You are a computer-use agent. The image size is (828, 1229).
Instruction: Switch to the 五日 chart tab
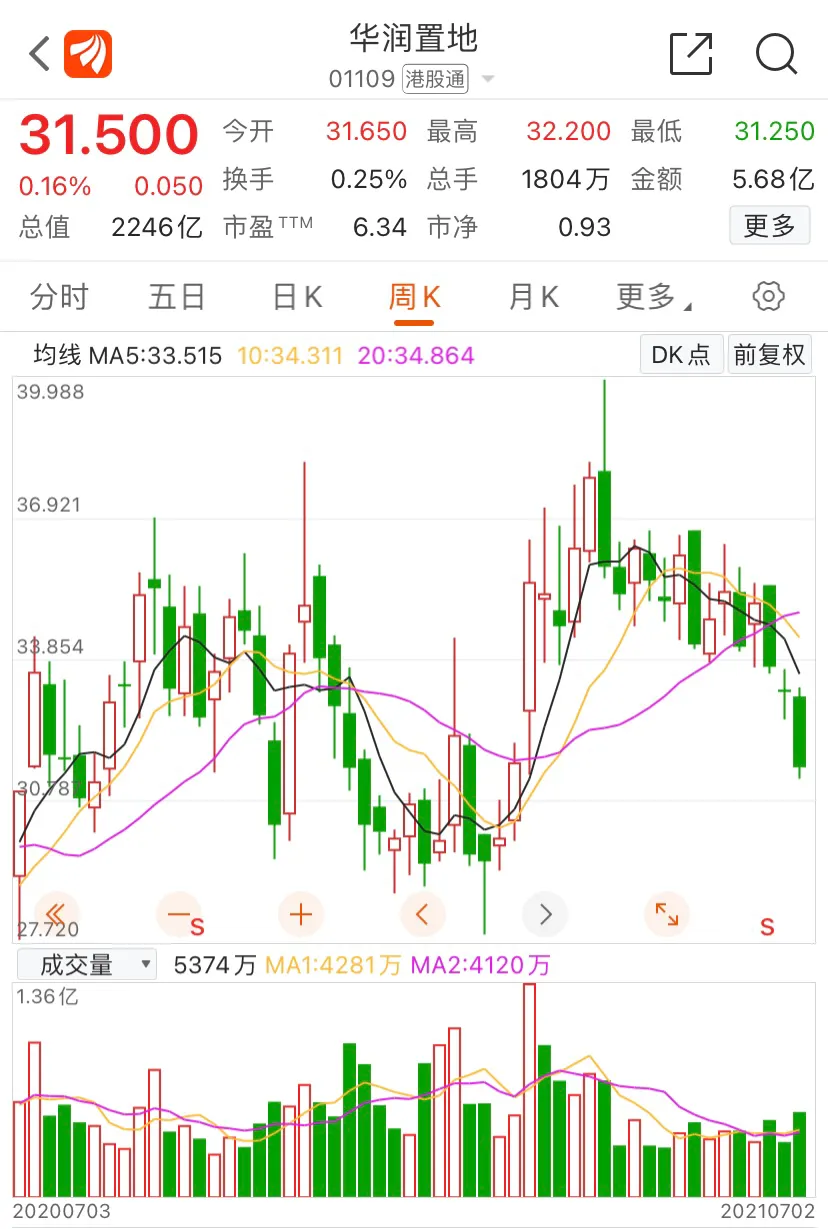coord(177,297)
